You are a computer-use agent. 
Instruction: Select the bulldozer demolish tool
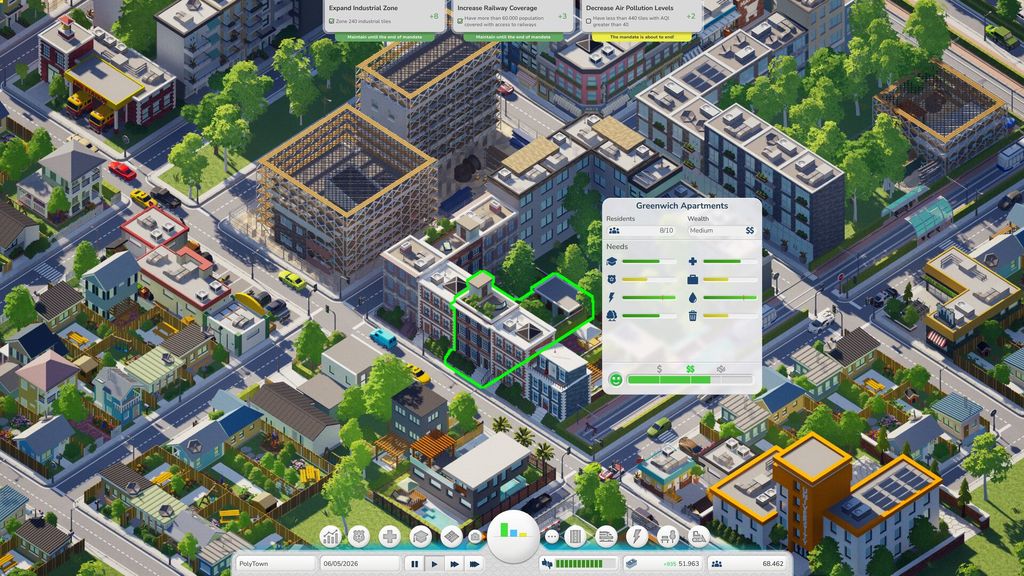[698, 536]
